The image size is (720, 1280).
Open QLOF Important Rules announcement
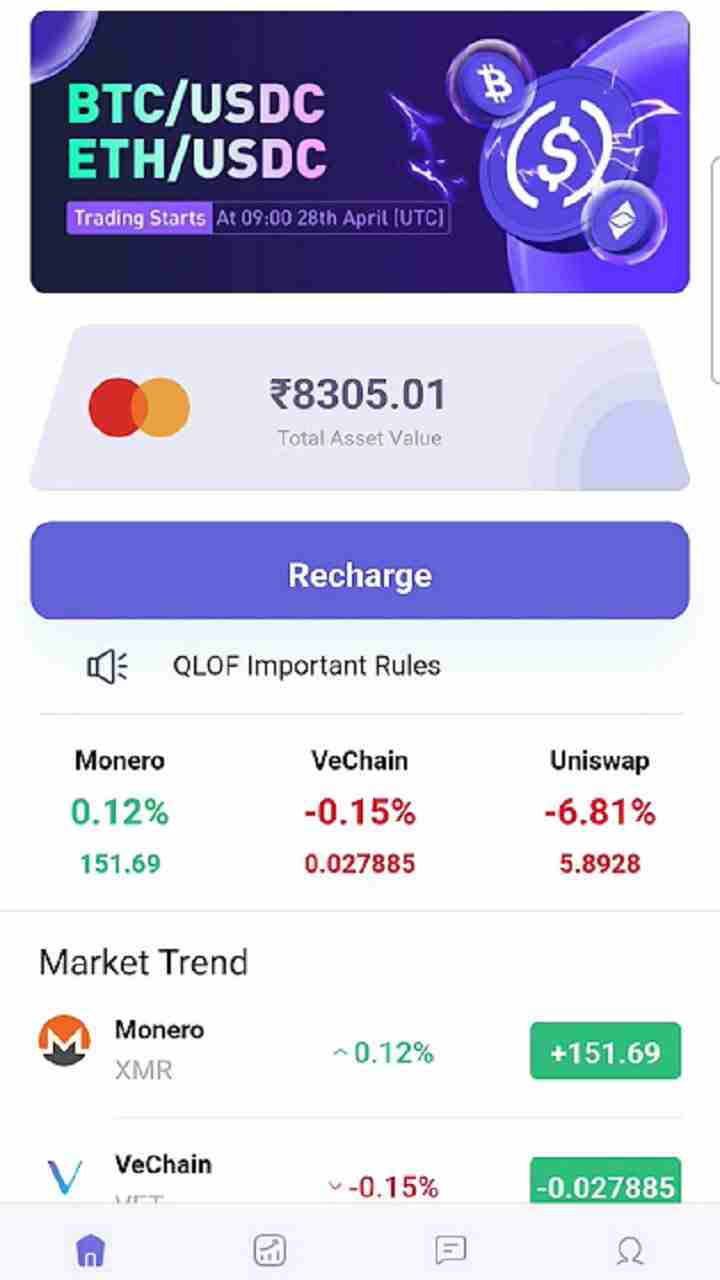pyautogui.click(x=306, y=666)
